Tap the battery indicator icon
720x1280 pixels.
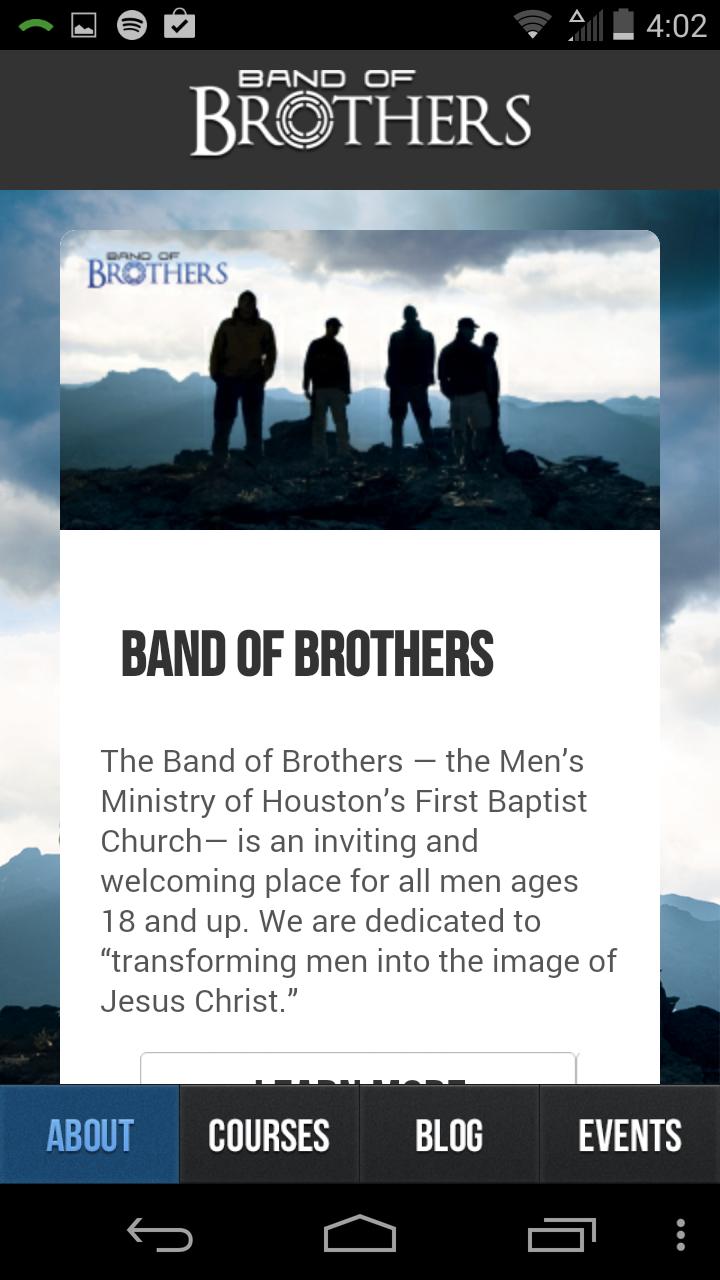pos(626,23)
